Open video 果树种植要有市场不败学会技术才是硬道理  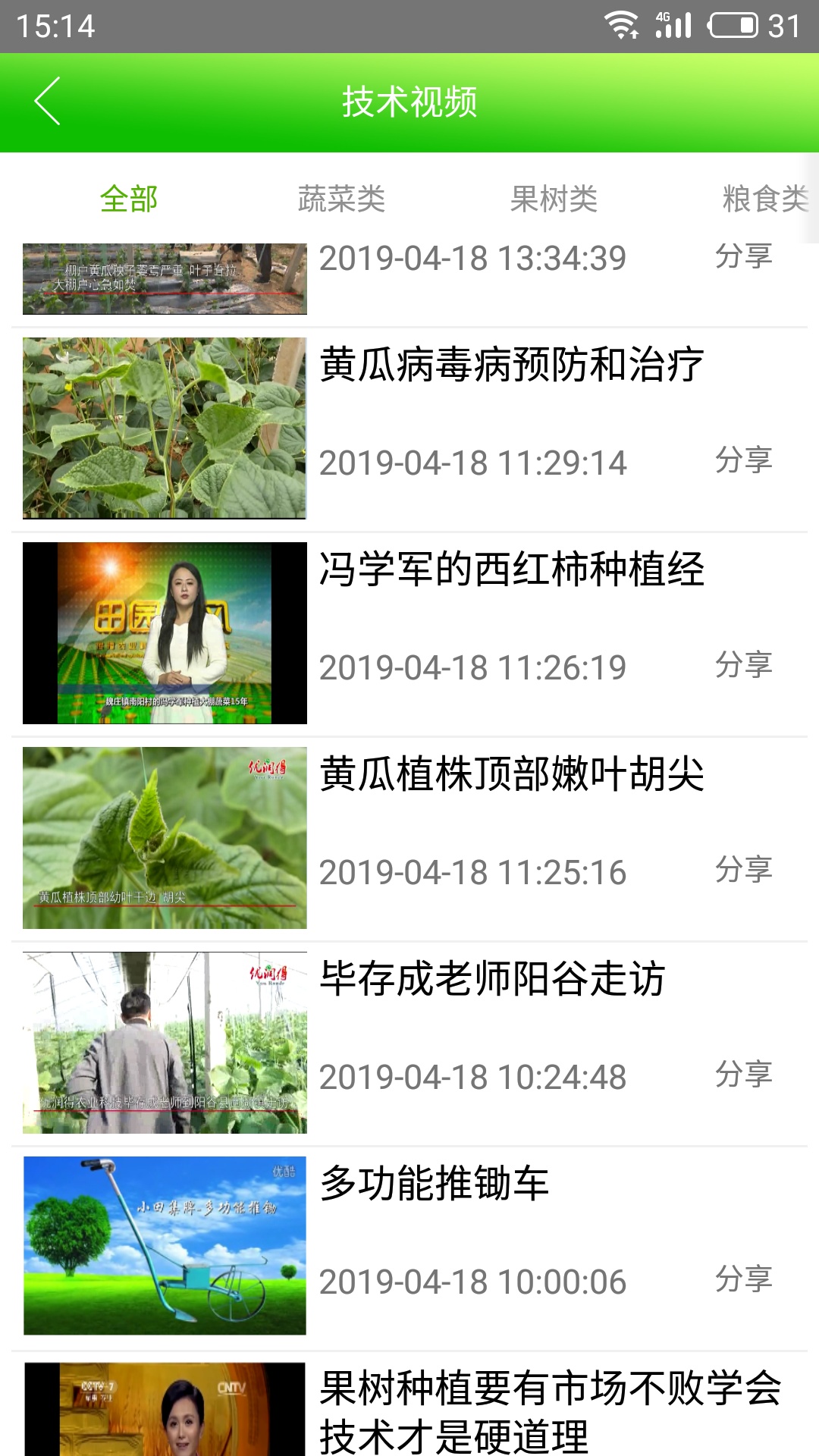[549, 1410]
